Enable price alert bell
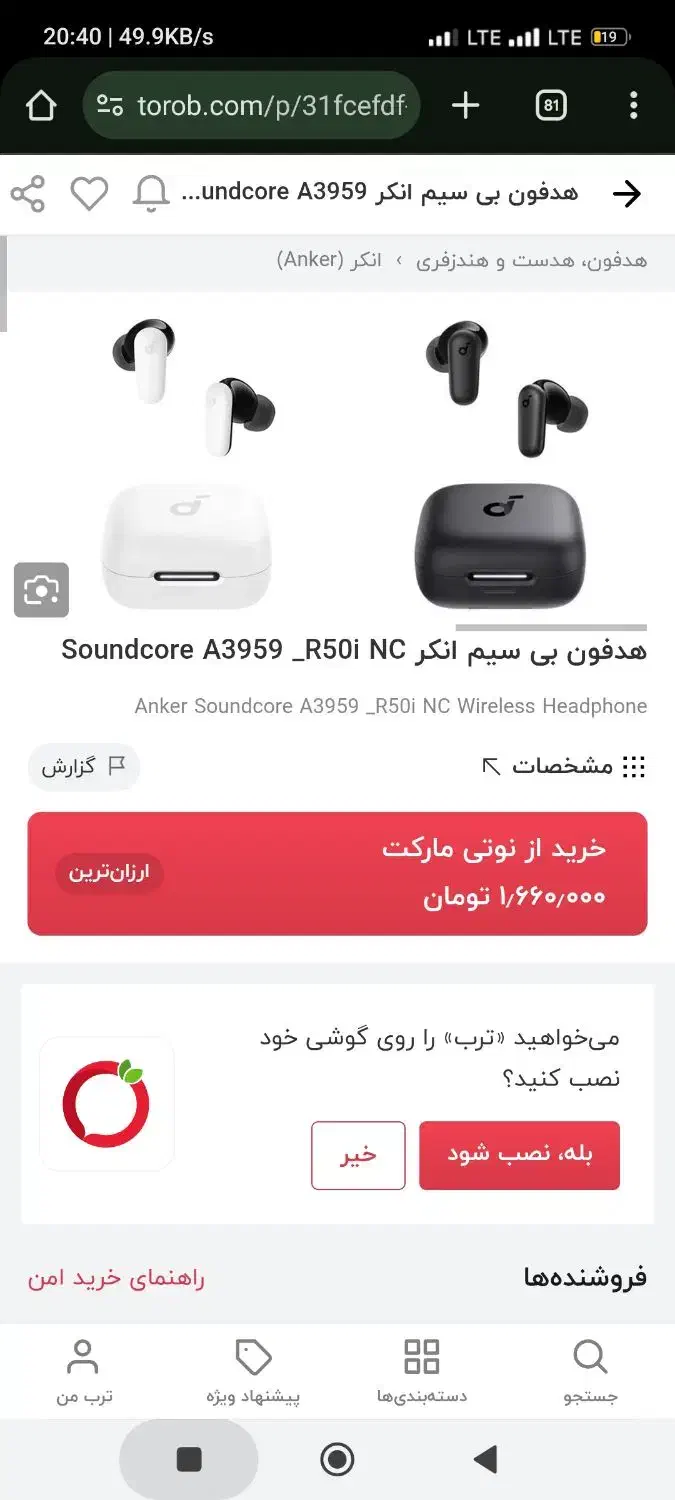This screenshot has height=1500, width=675. tap(151, 194)
